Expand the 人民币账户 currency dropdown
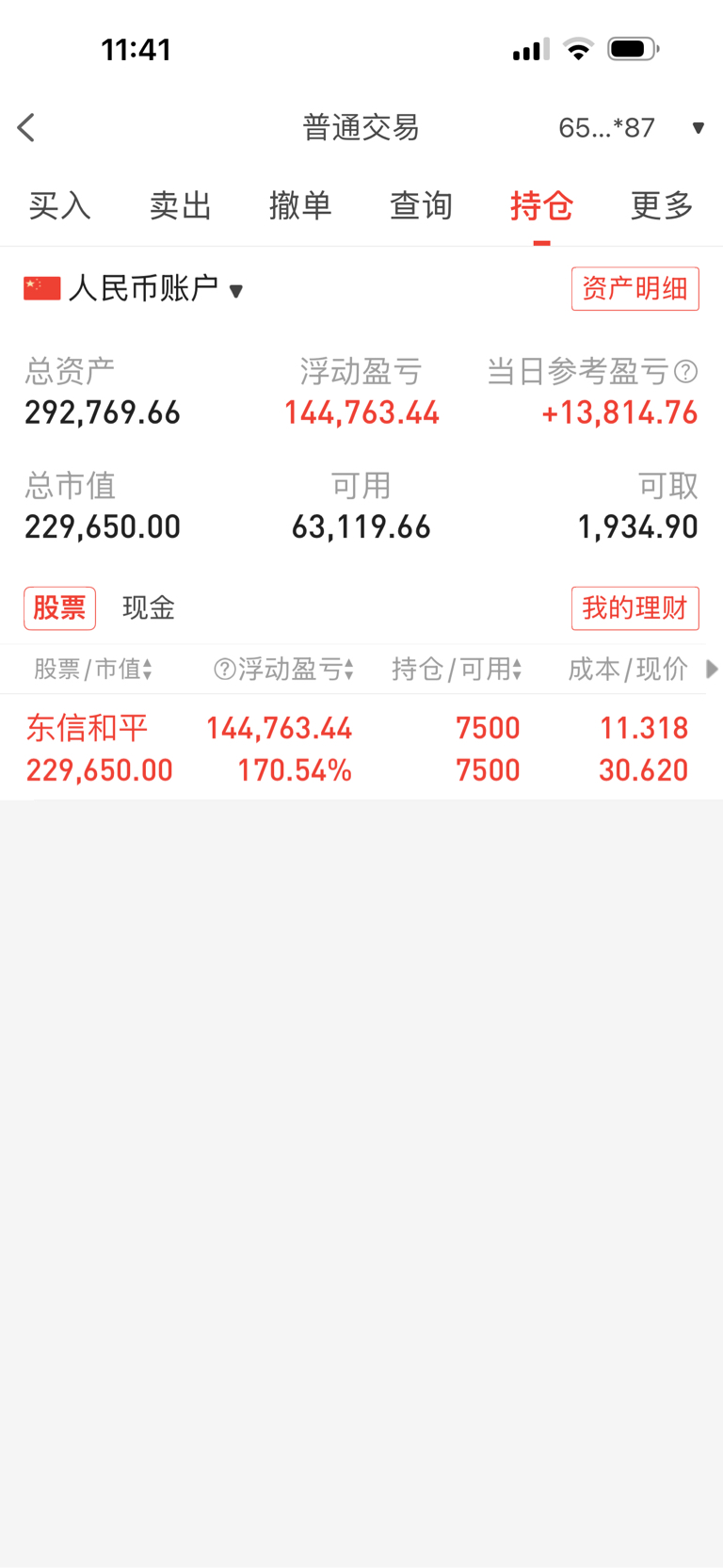Image resolution: width=723 pixels, height=1568 pixels. (x=134, y=288)
